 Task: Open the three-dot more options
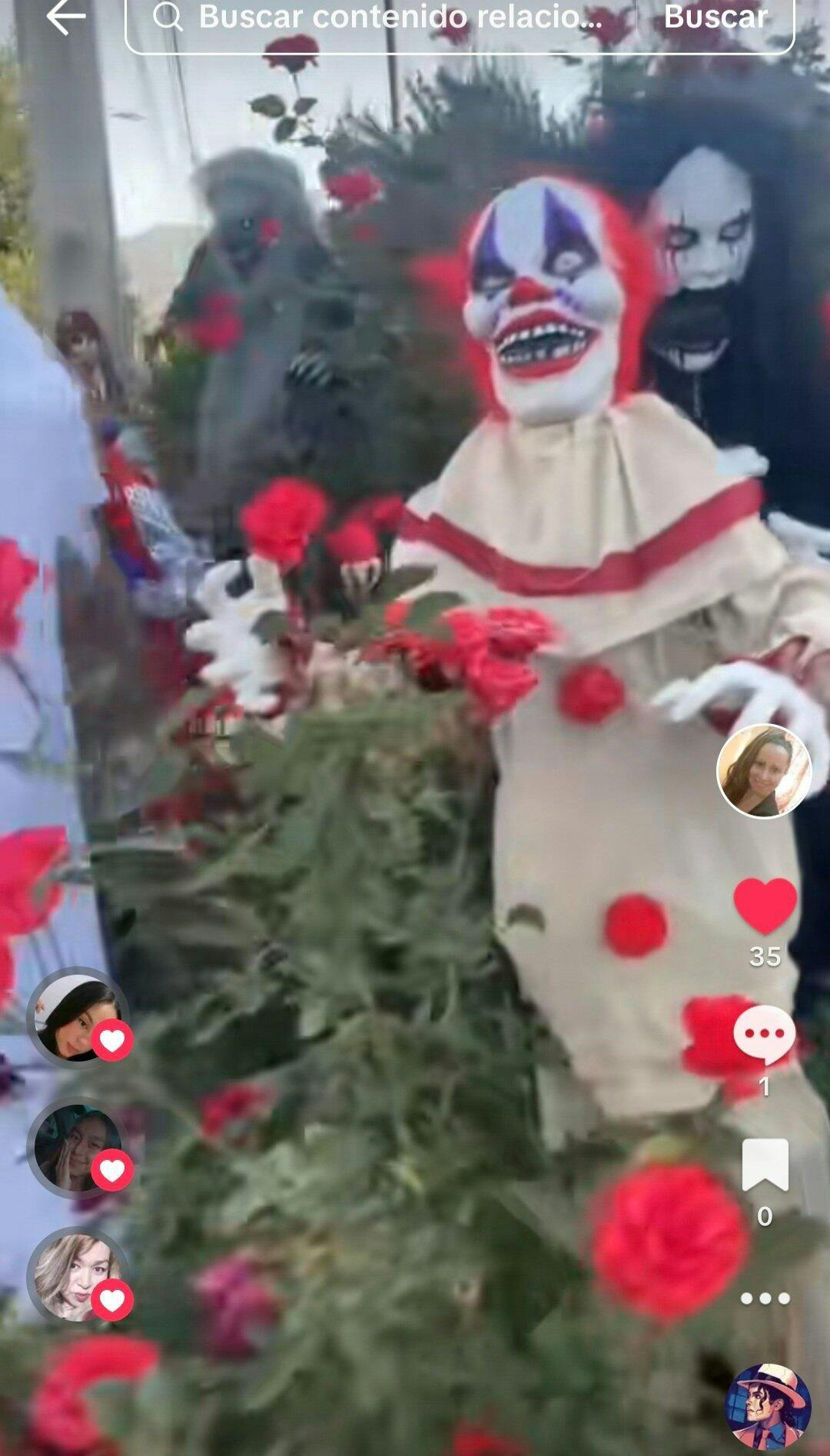[765, 1298]
